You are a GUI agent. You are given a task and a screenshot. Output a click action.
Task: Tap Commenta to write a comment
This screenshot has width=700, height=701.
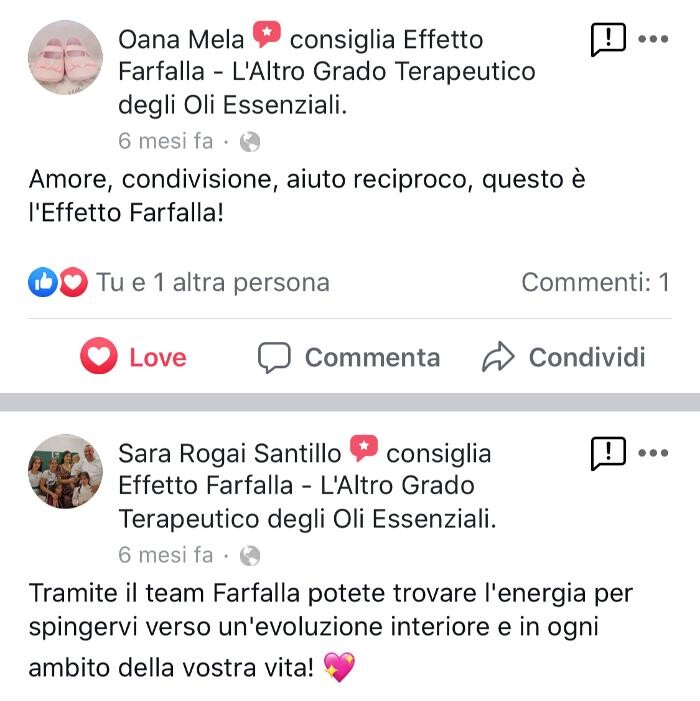[349, 357]
